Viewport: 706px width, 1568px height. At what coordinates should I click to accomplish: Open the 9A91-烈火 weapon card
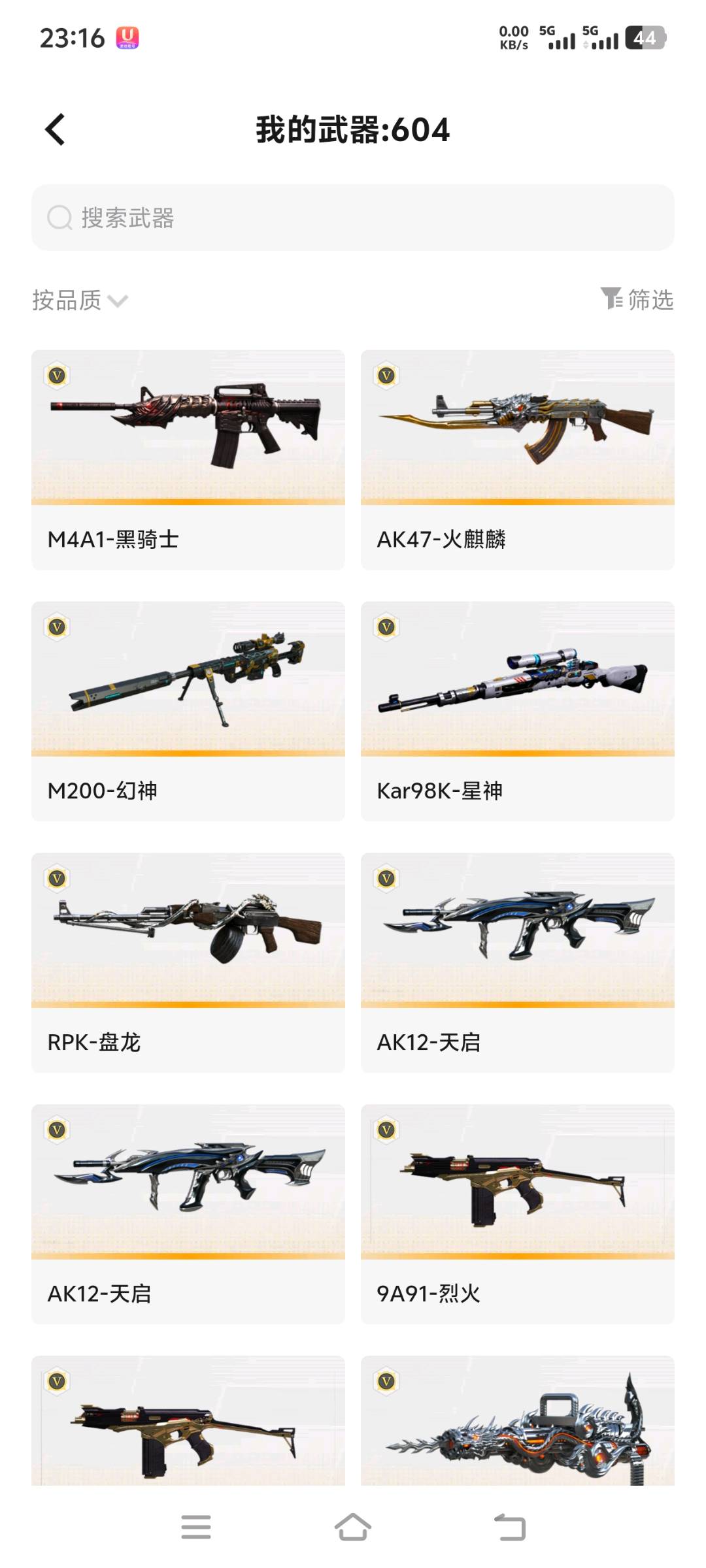(518, 1214)
